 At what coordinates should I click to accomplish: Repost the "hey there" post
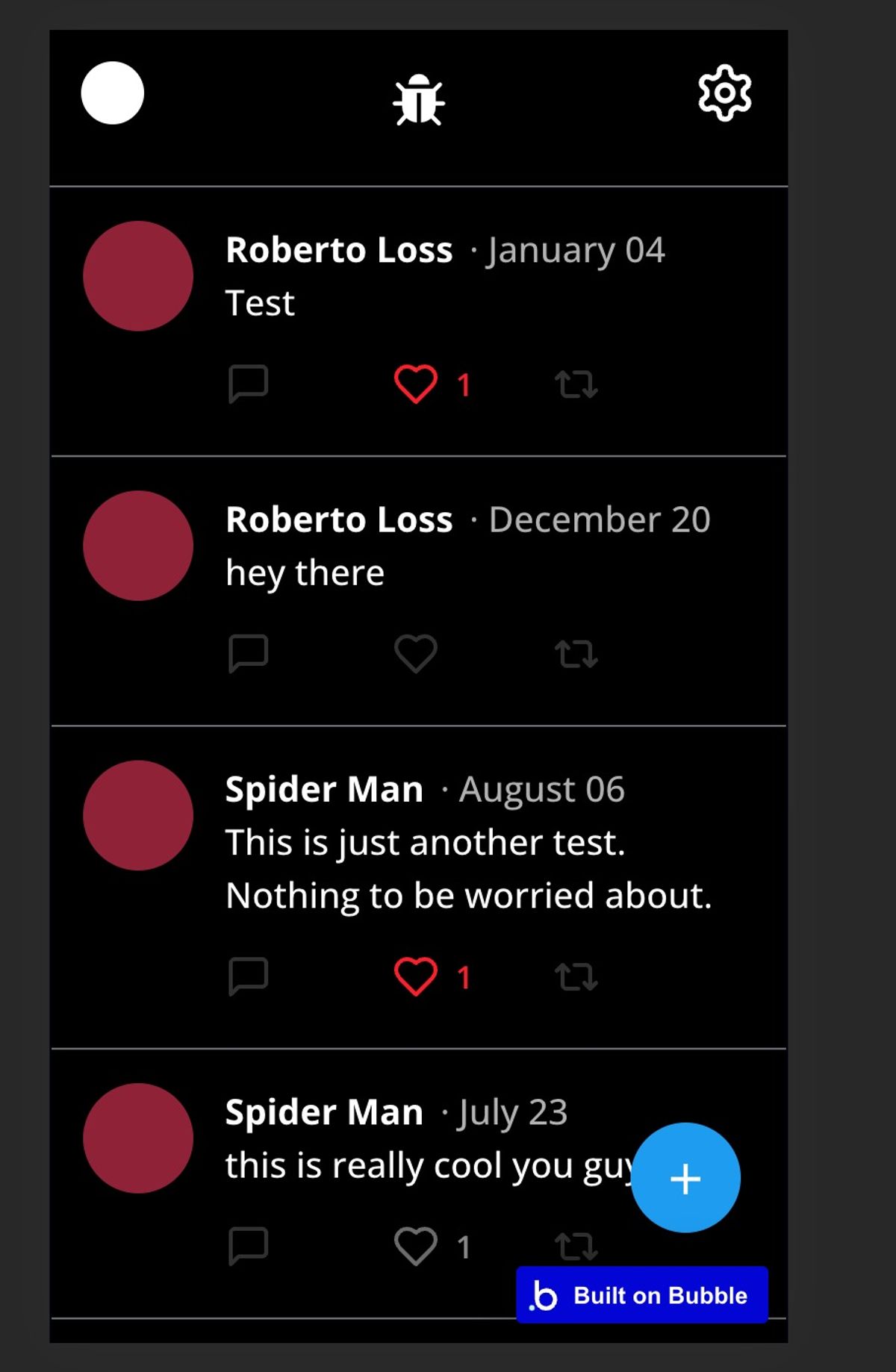576,654
